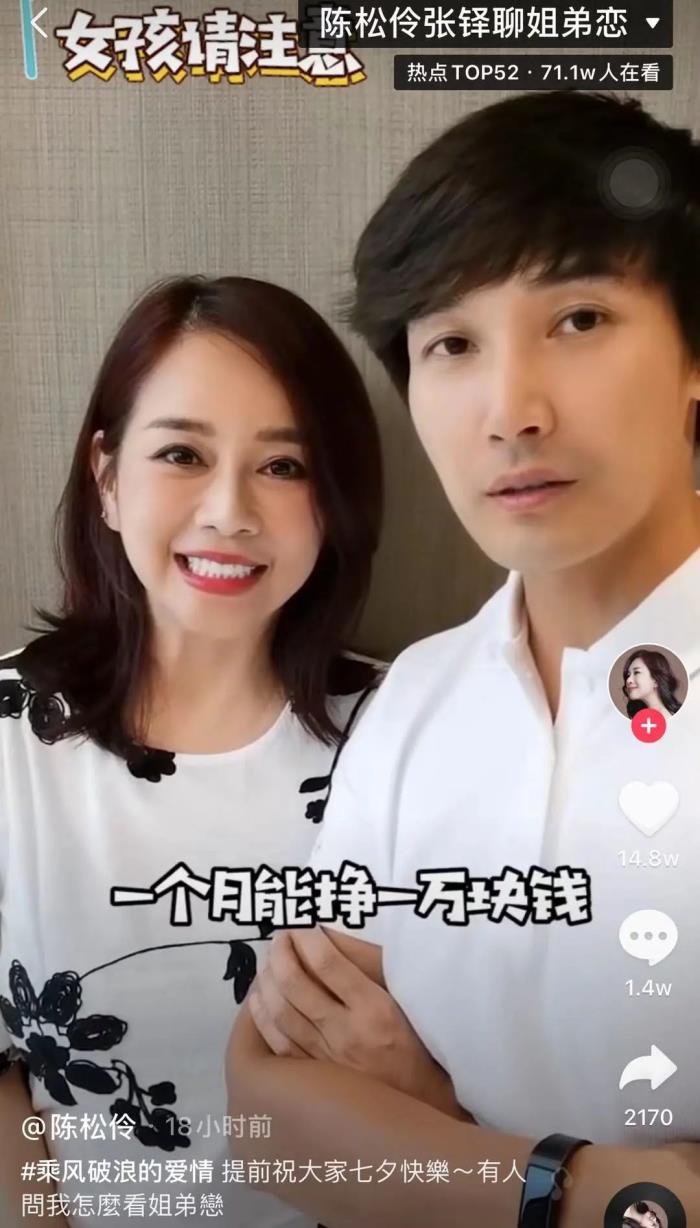Open the @陈松伶 username link

pos(79,1128)
